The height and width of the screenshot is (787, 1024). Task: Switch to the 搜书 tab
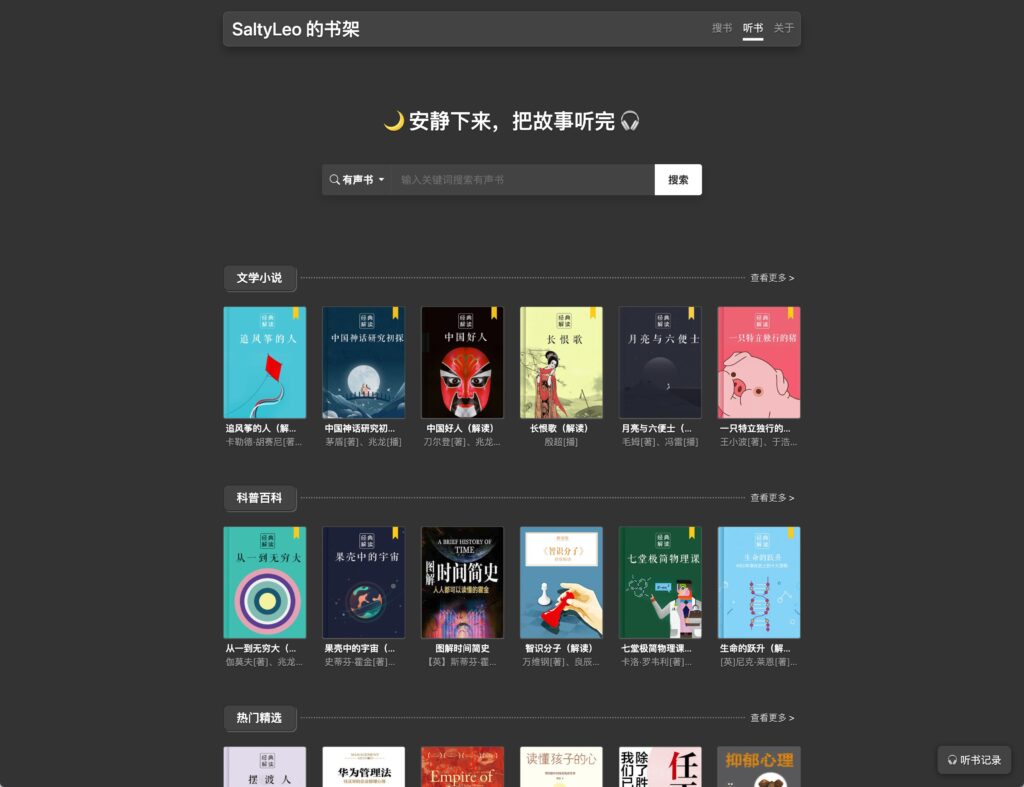coord(722,28)
